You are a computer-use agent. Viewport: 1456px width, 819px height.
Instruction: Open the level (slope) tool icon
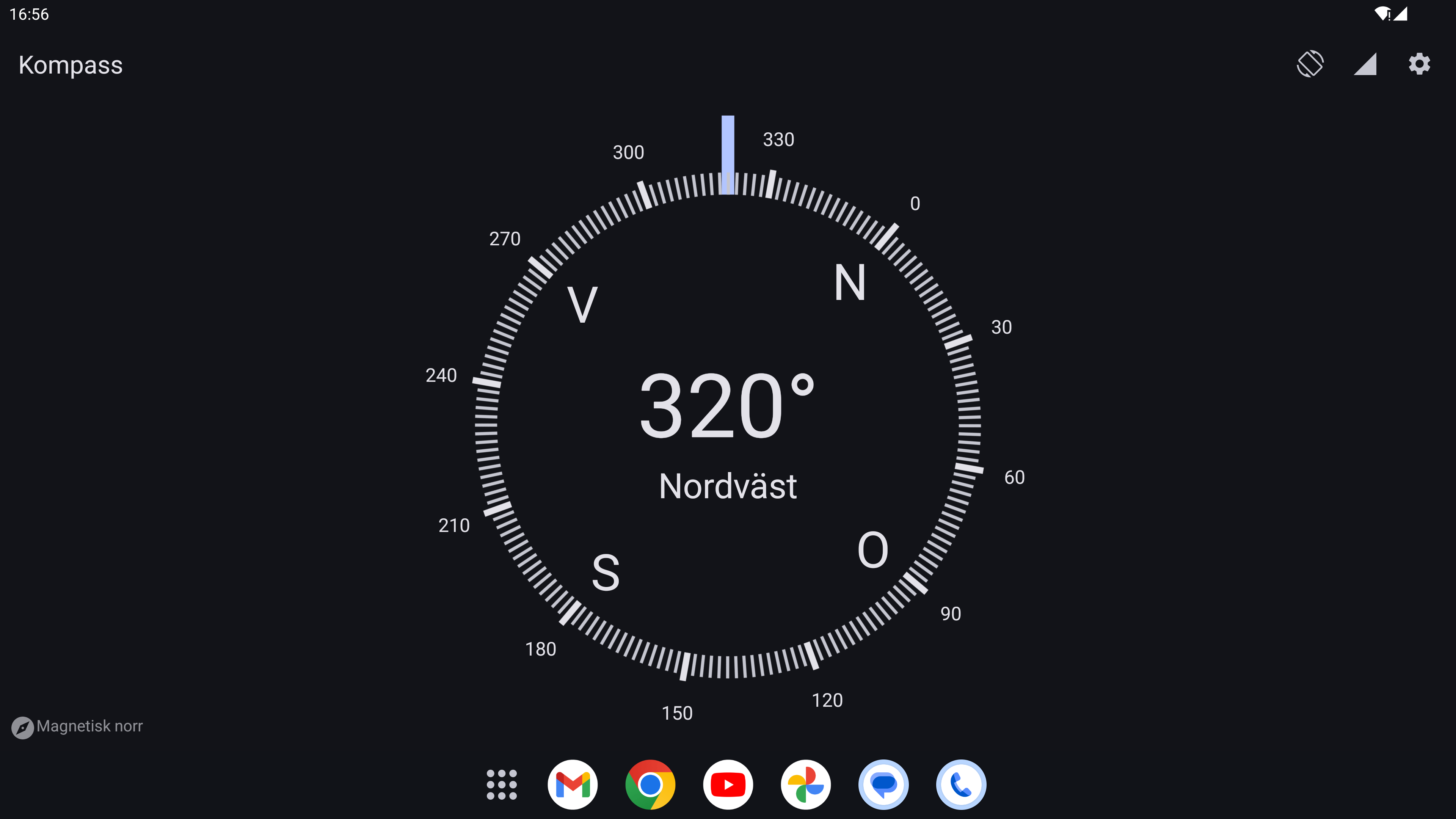(1365, 64)
